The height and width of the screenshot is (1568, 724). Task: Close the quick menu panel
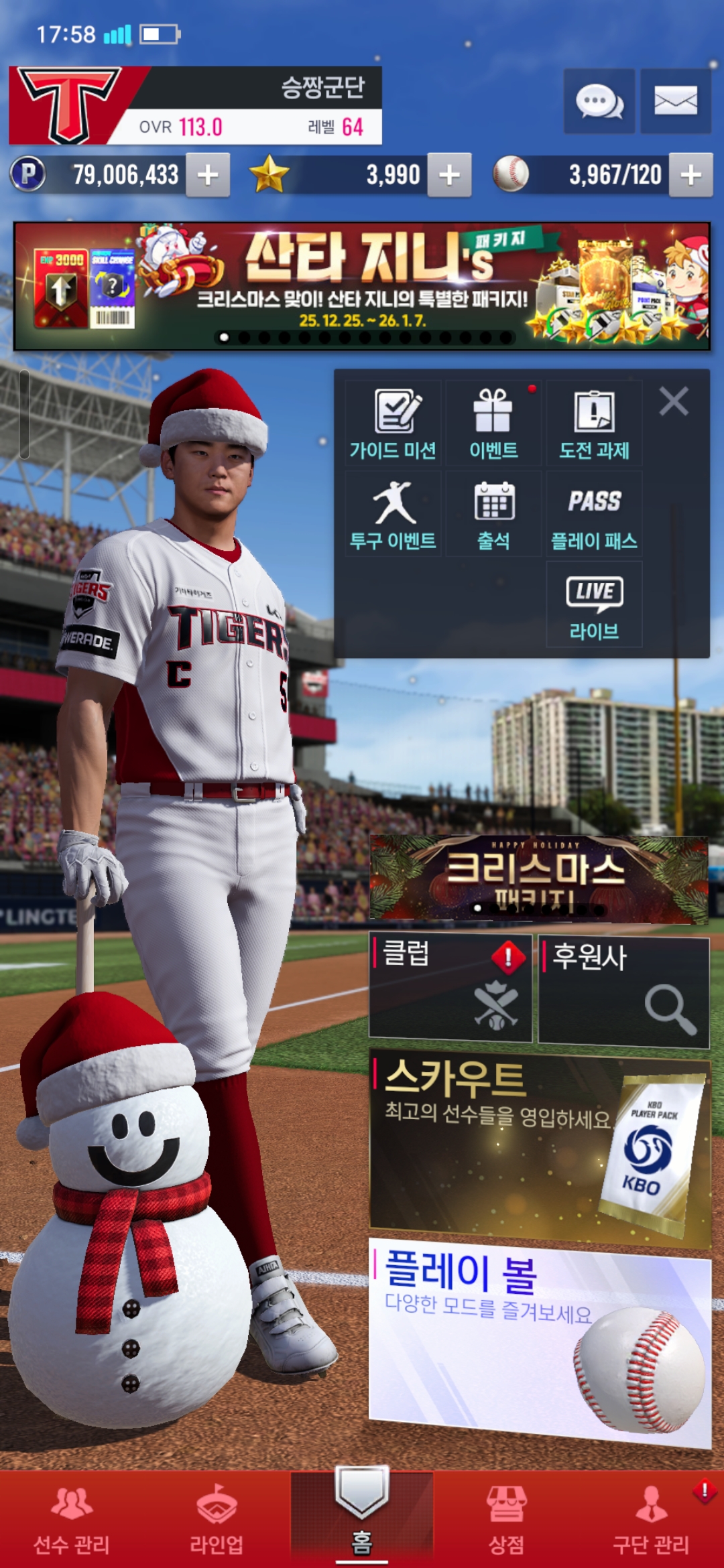tap(674, 402)
